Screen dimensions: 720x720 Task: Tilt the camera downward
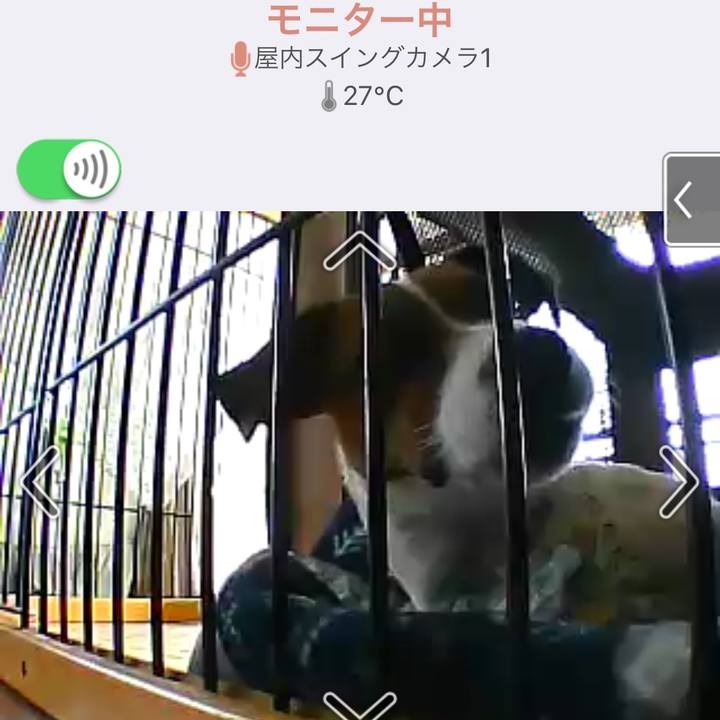pos(360,702)
